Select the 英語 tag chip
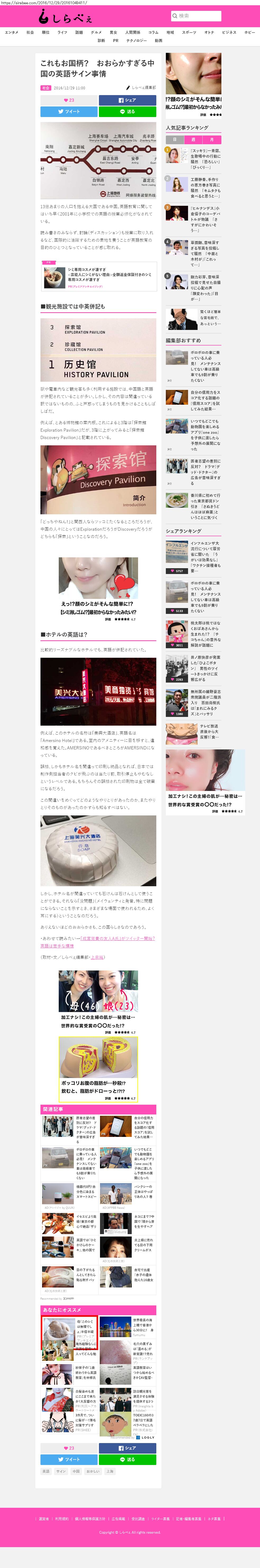This screenshot has height=1568, width=260. 46,1471
